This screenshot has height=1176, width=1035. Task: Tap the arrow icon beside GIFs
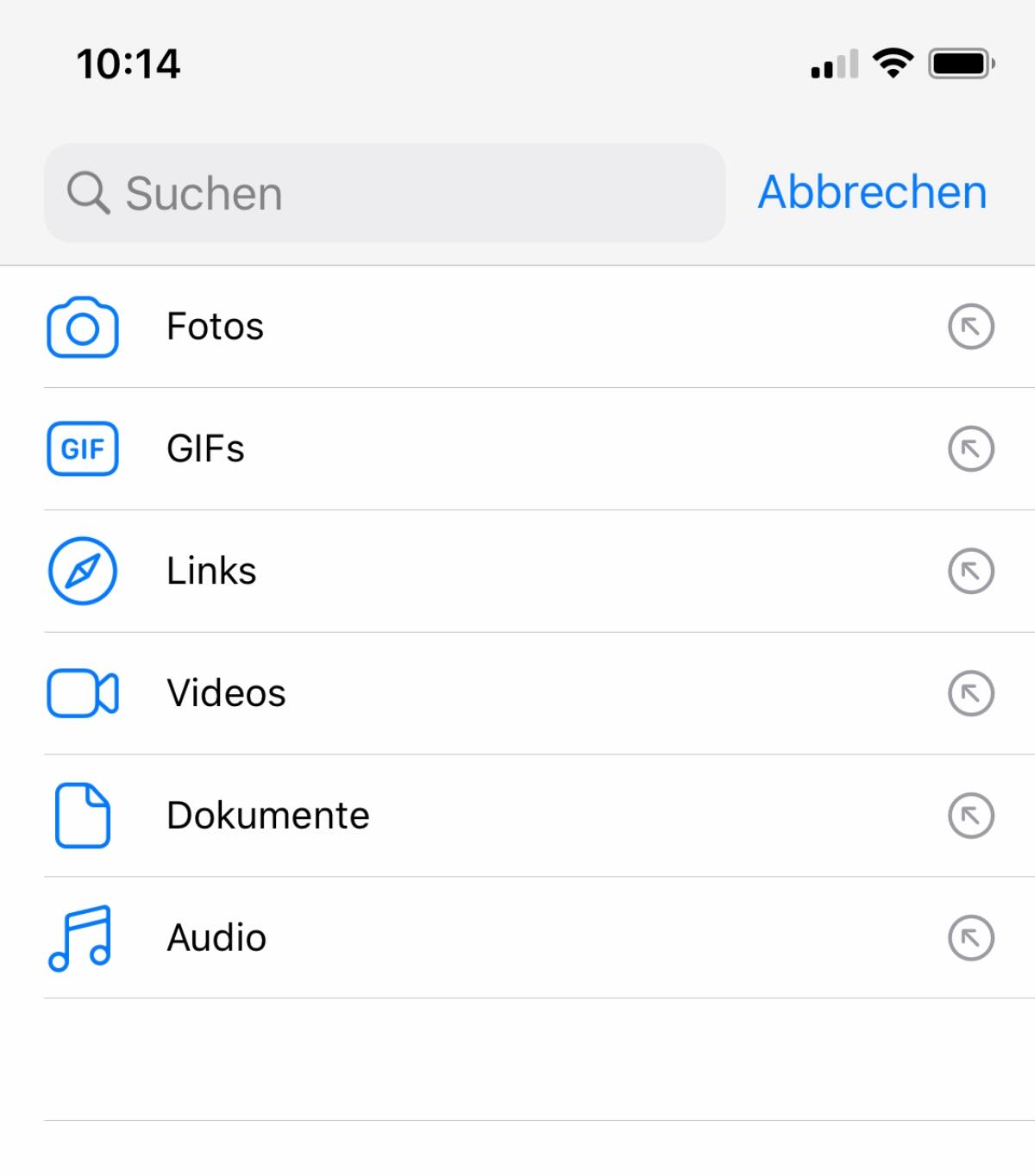[x=971, y=449]
